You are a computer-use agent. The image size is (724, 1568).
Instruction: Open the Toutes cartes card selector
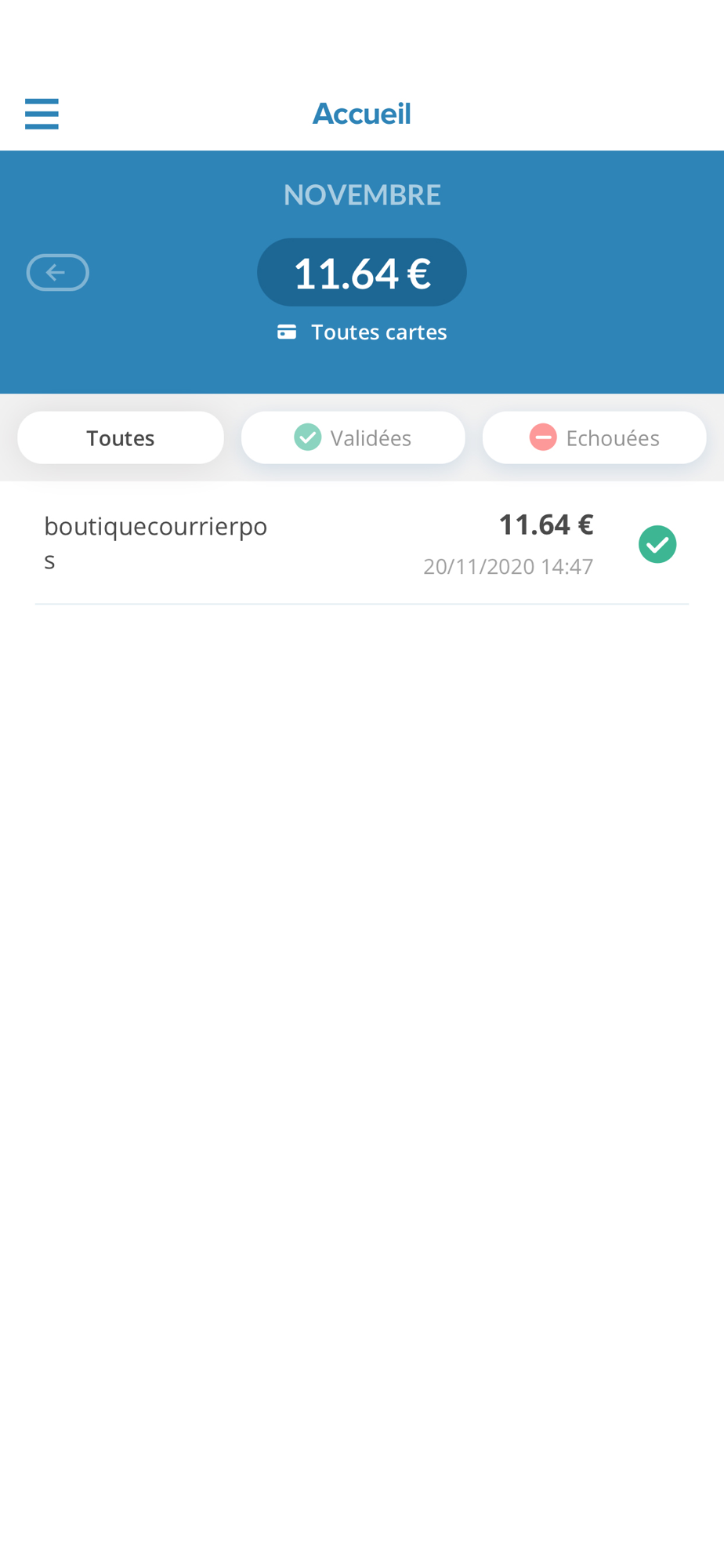pyautogui.click(x=362, y=332)
